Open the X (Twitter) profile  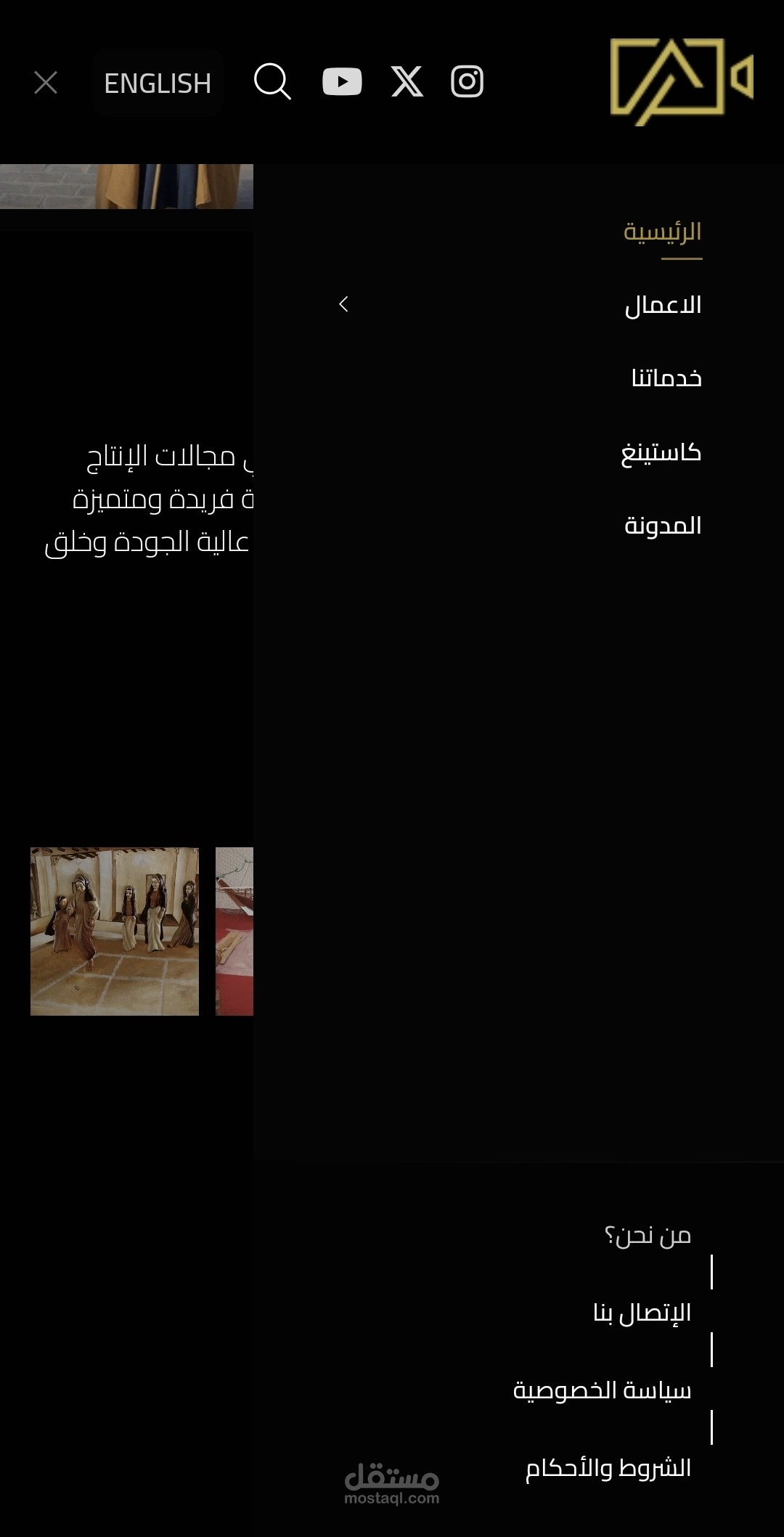407,81
